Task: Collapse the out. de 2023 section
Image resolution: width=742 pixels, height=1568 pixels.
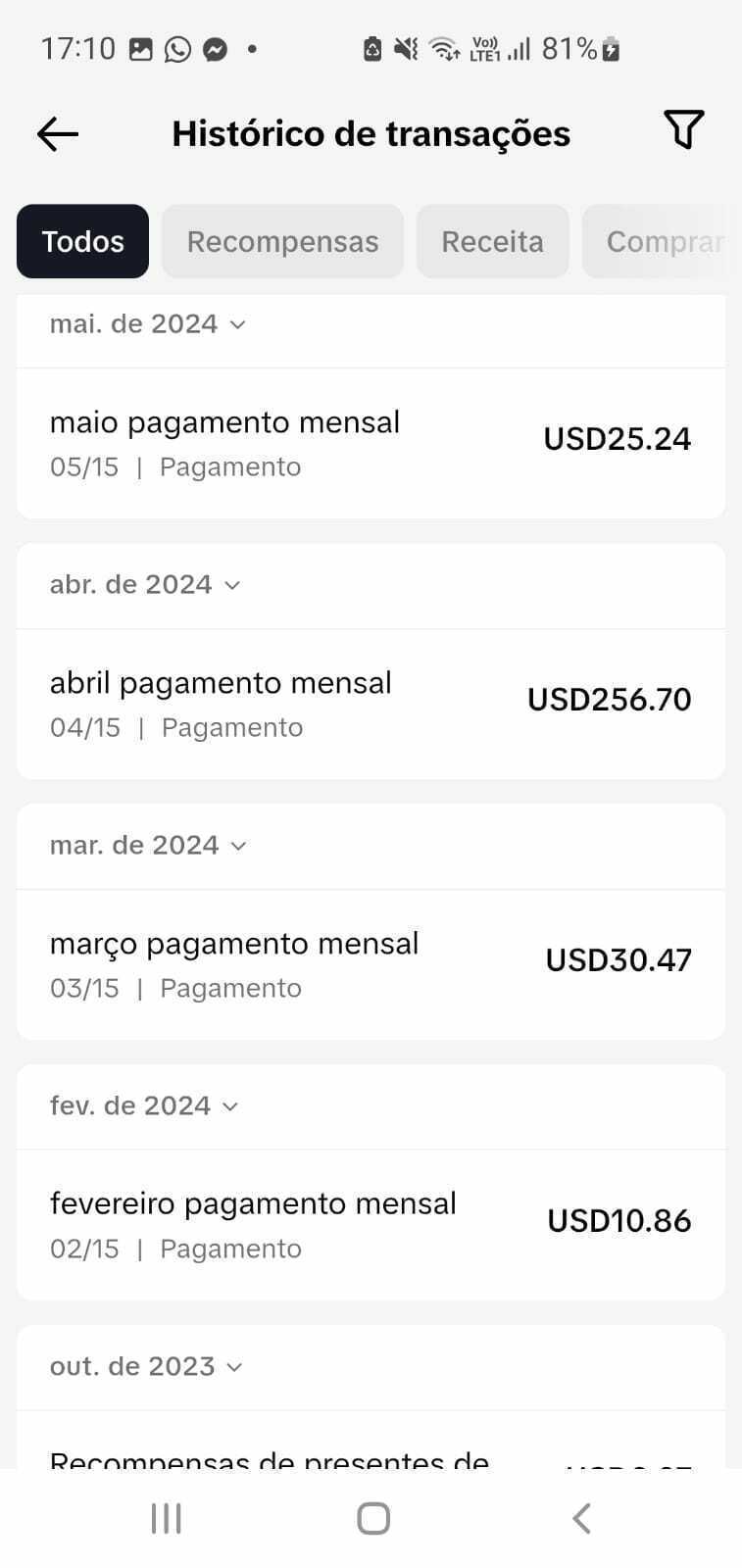Action: 146,1367
